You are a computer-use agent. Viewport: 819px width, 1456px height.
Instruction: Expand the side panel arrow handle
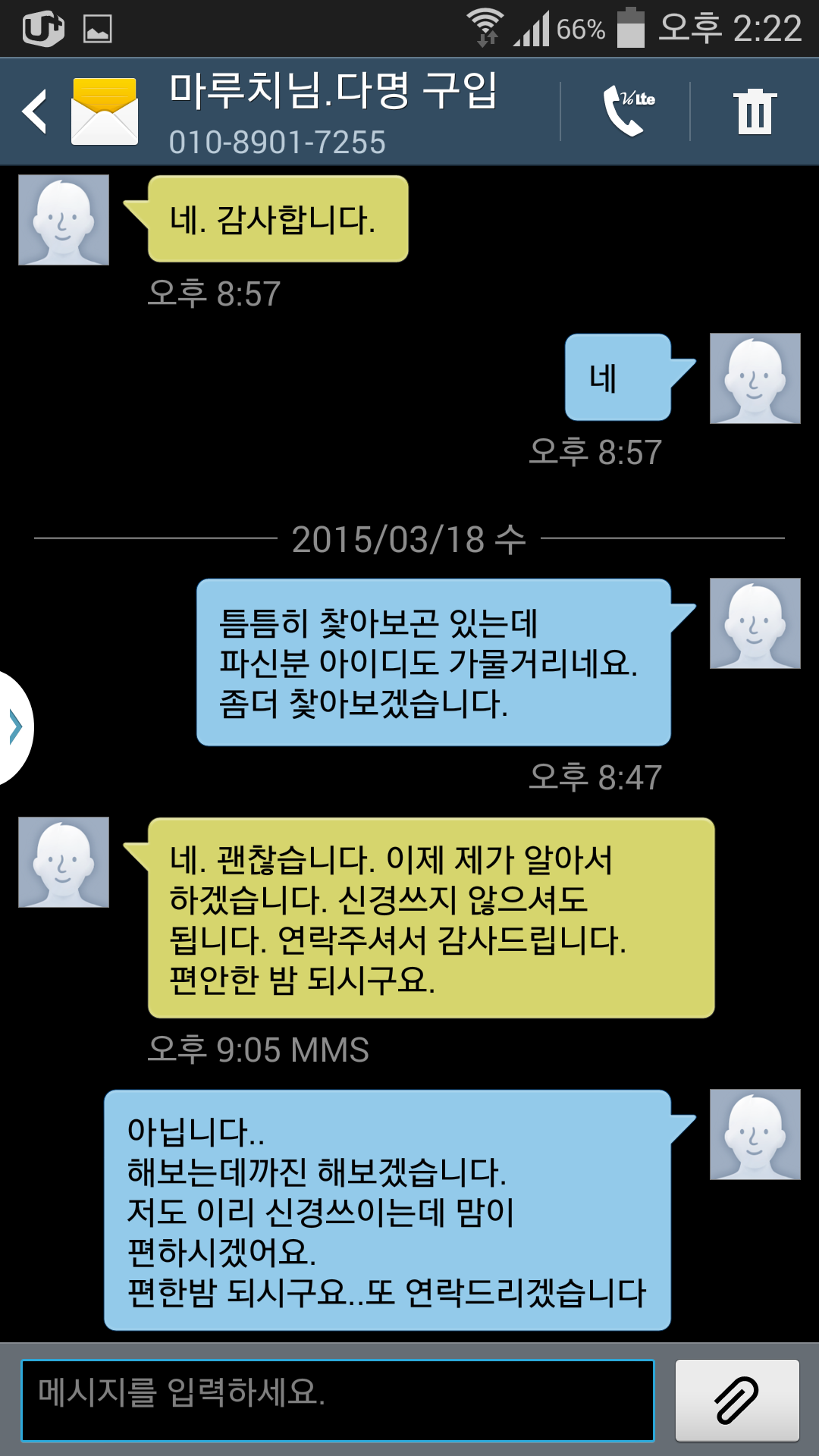click(x=15, y=727)
